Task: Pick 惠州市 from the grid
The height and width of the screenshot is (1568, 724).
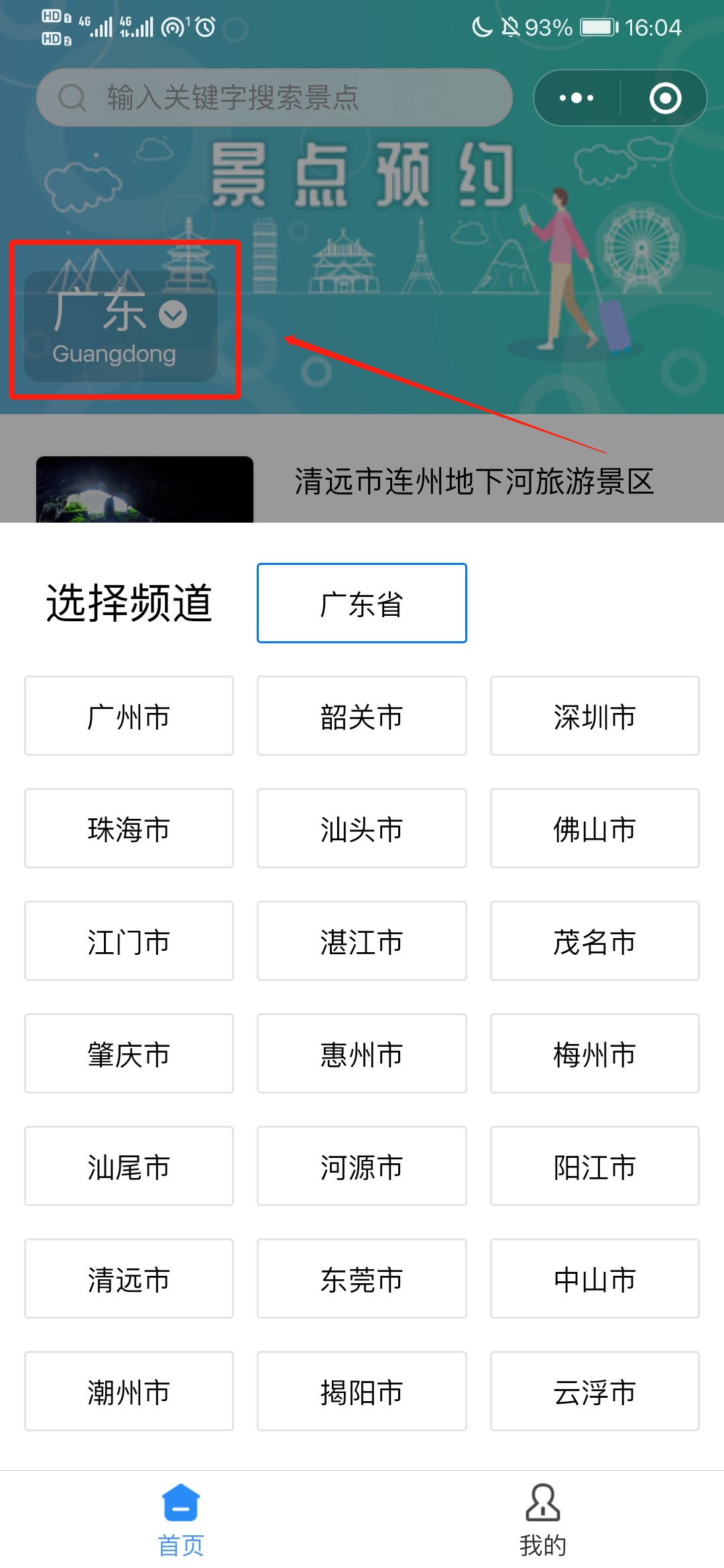Action: [x=361, y=1053]
